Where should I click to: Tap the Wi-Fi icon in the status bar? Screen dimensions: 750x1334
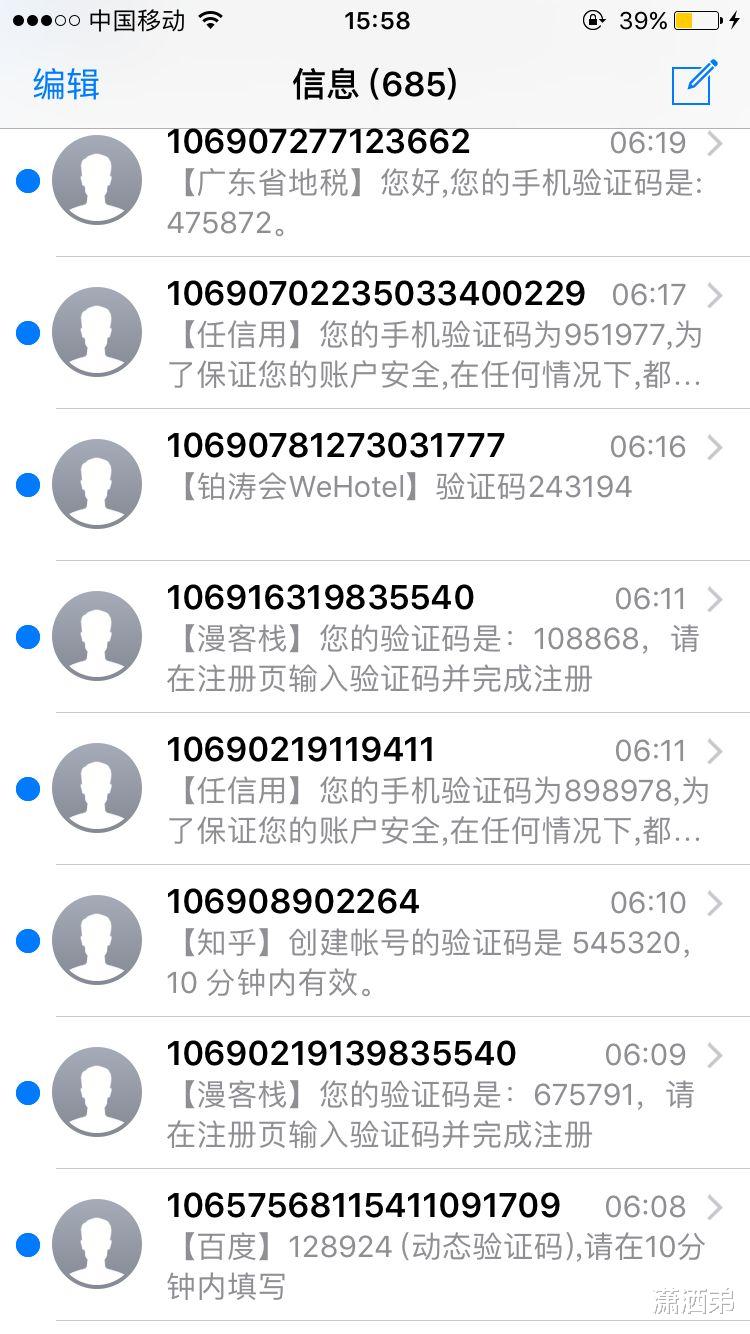pyautogui.click(x=212, y=20)
